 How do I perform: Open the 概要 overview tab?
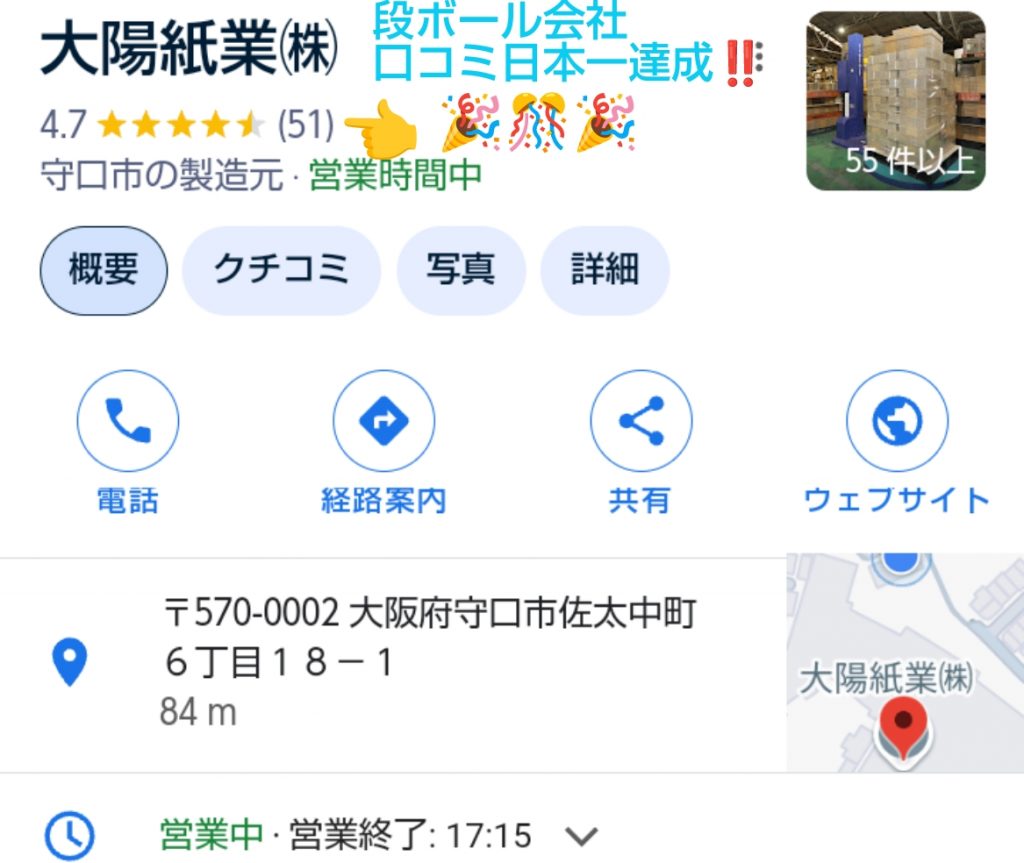click(x=103, y=270)
